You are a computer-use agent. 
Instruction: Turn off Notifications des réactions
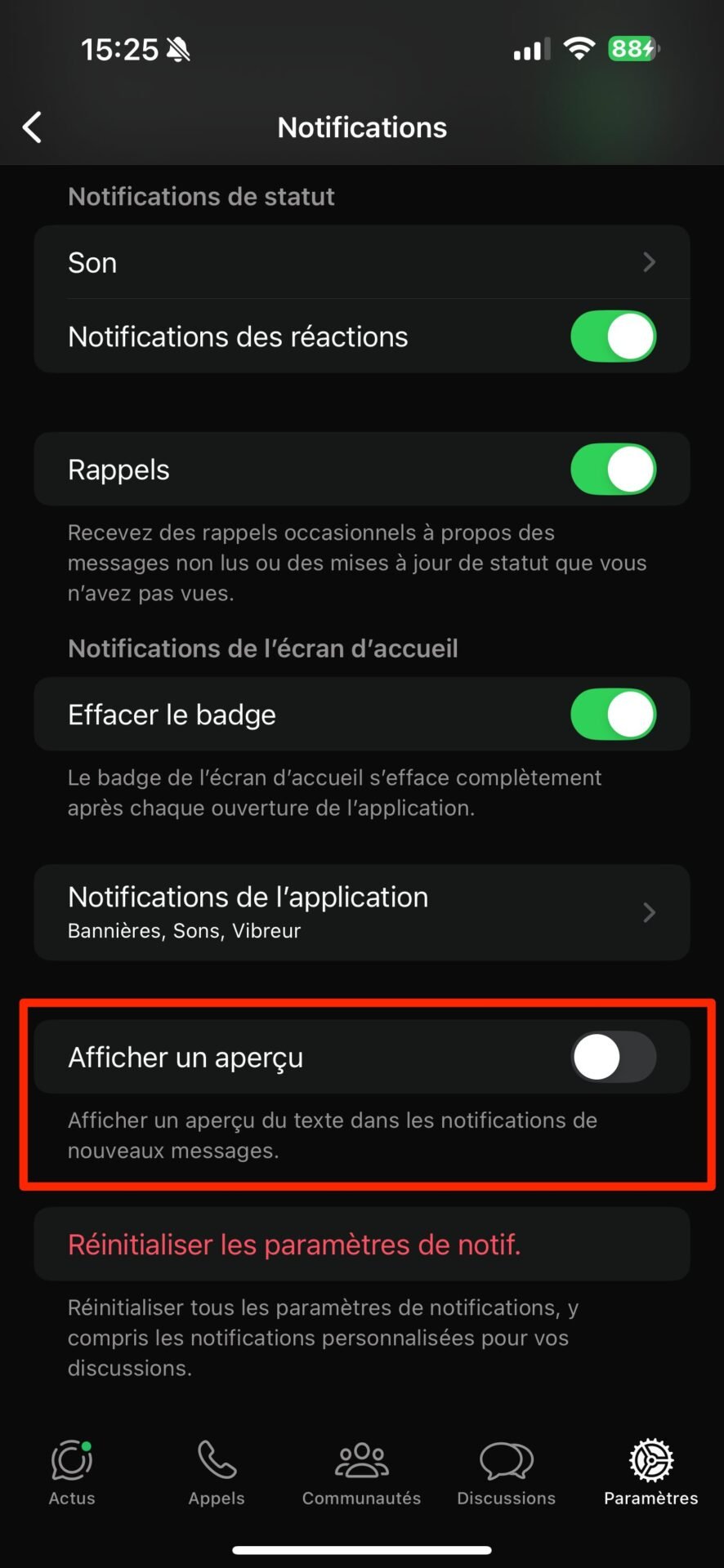pos(613,336)
